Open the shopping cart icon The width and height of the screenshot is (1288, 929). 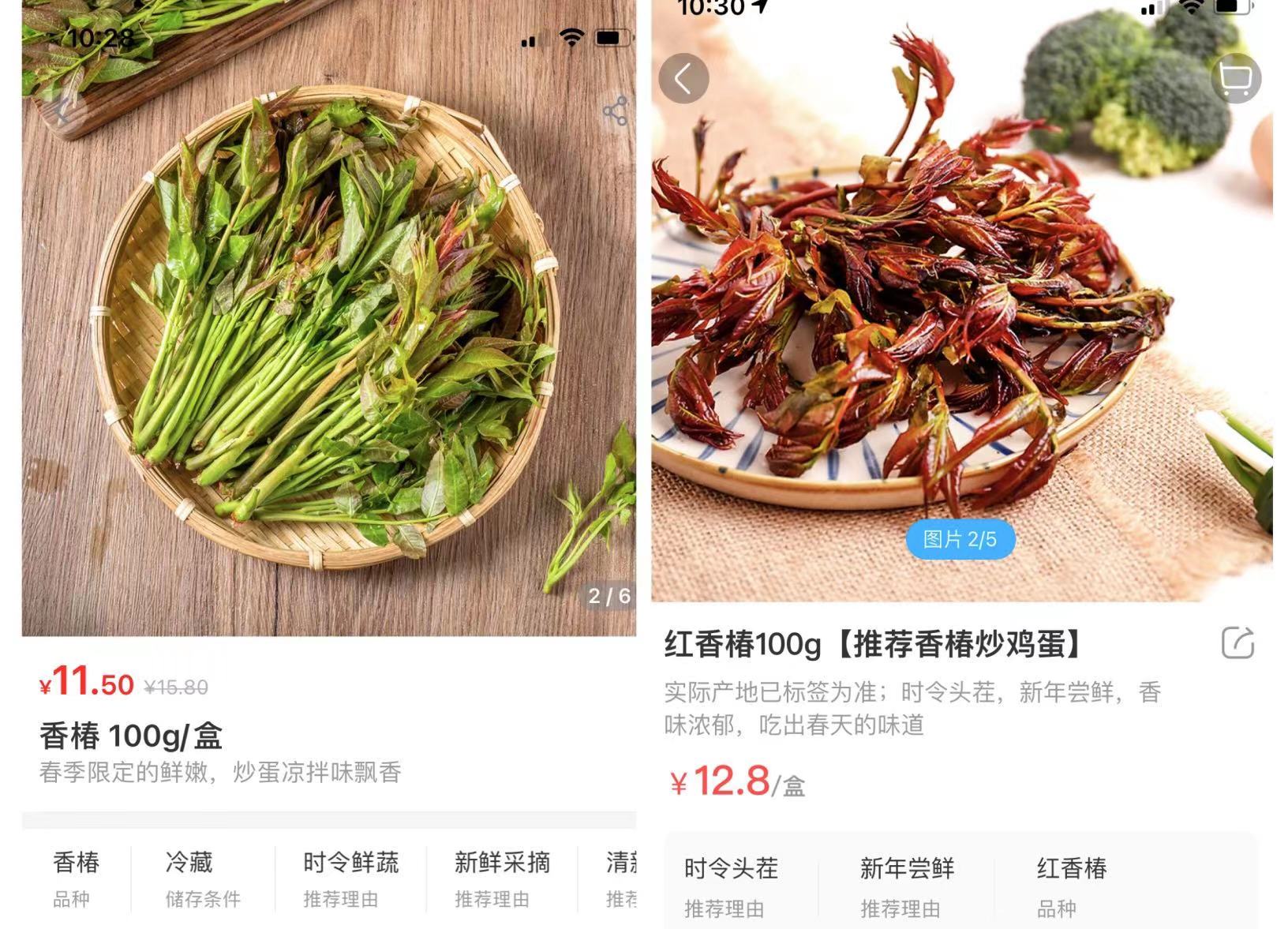point(1235,78)
